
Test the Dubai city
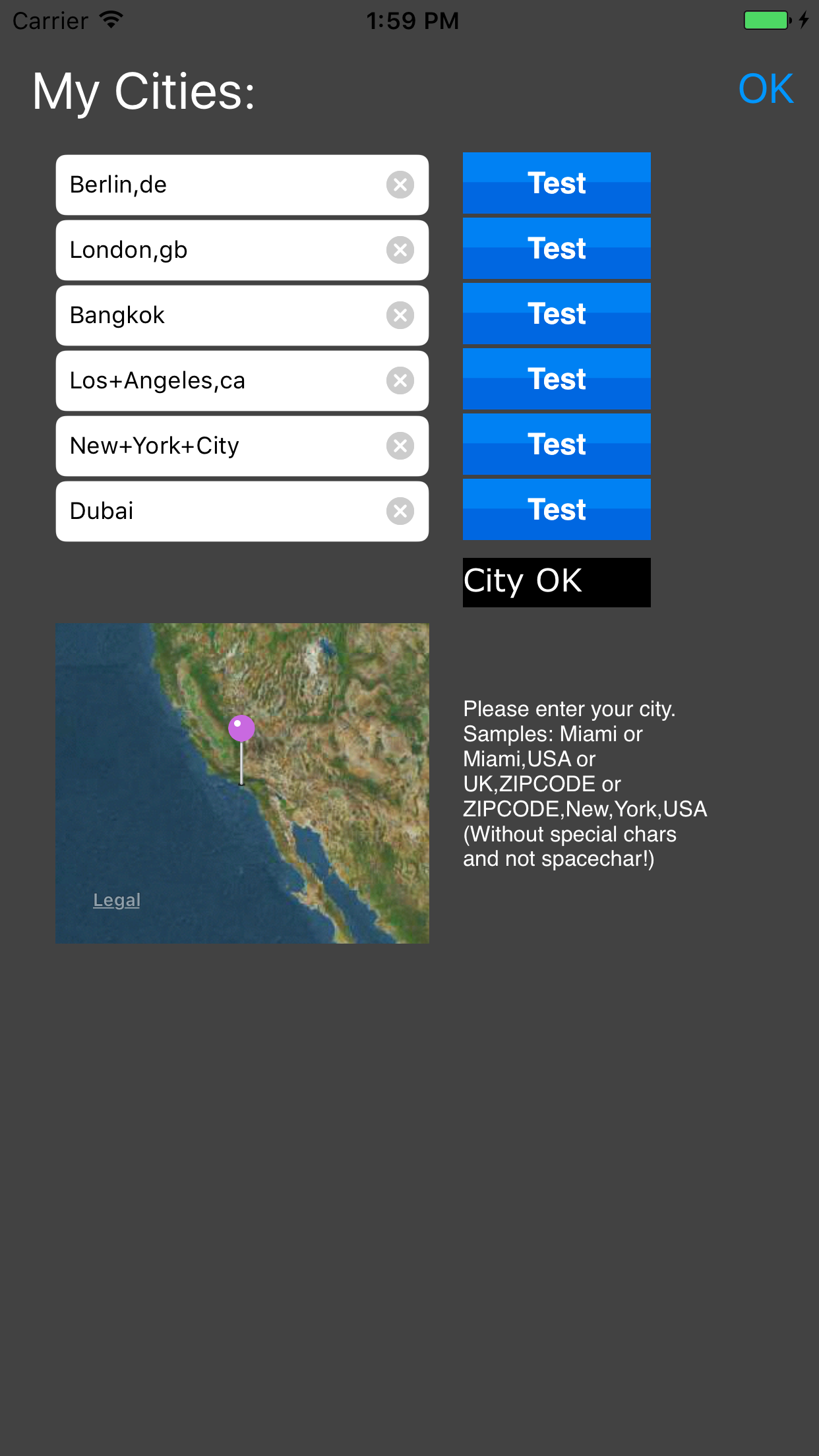[x=556, y=509]
